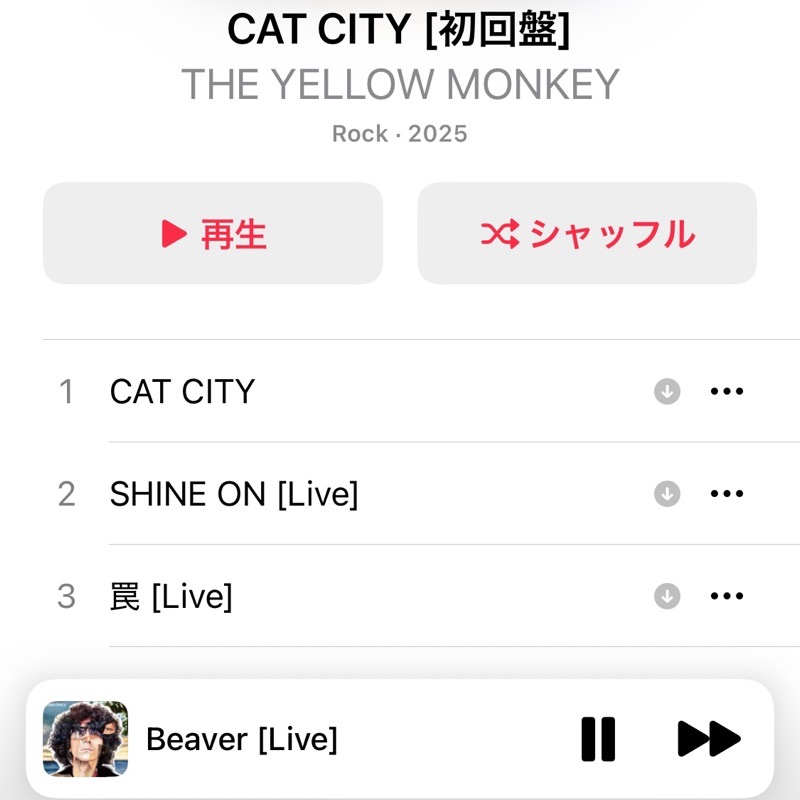800x800 pixels.
Task: Skip to the next track
Action: 709,740
